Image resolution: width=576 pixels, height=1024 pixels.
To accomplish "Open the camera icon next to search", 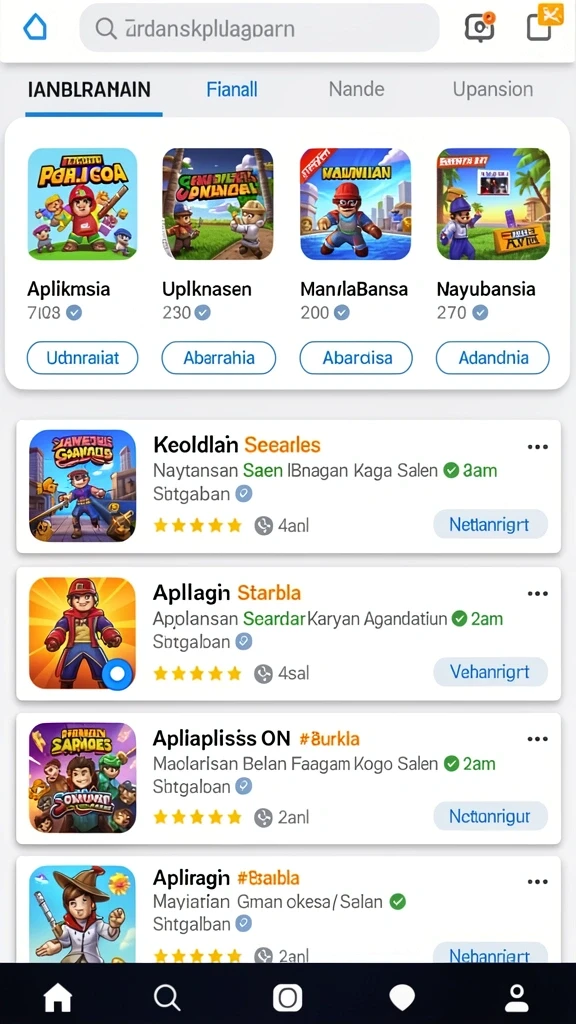I will tap(479, 27).
